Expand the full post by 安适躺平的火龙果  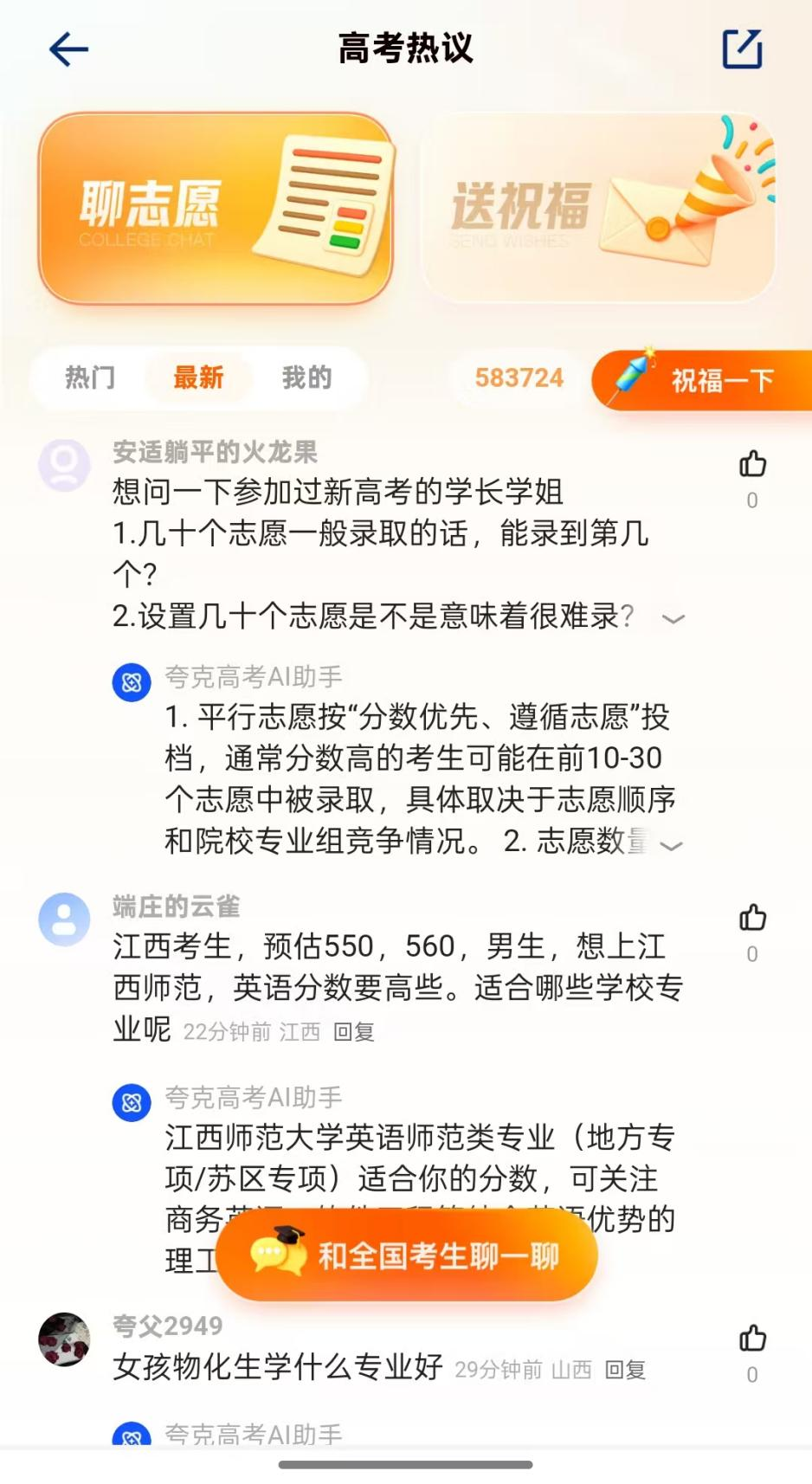pyautogui.click(x=673, y=618)
